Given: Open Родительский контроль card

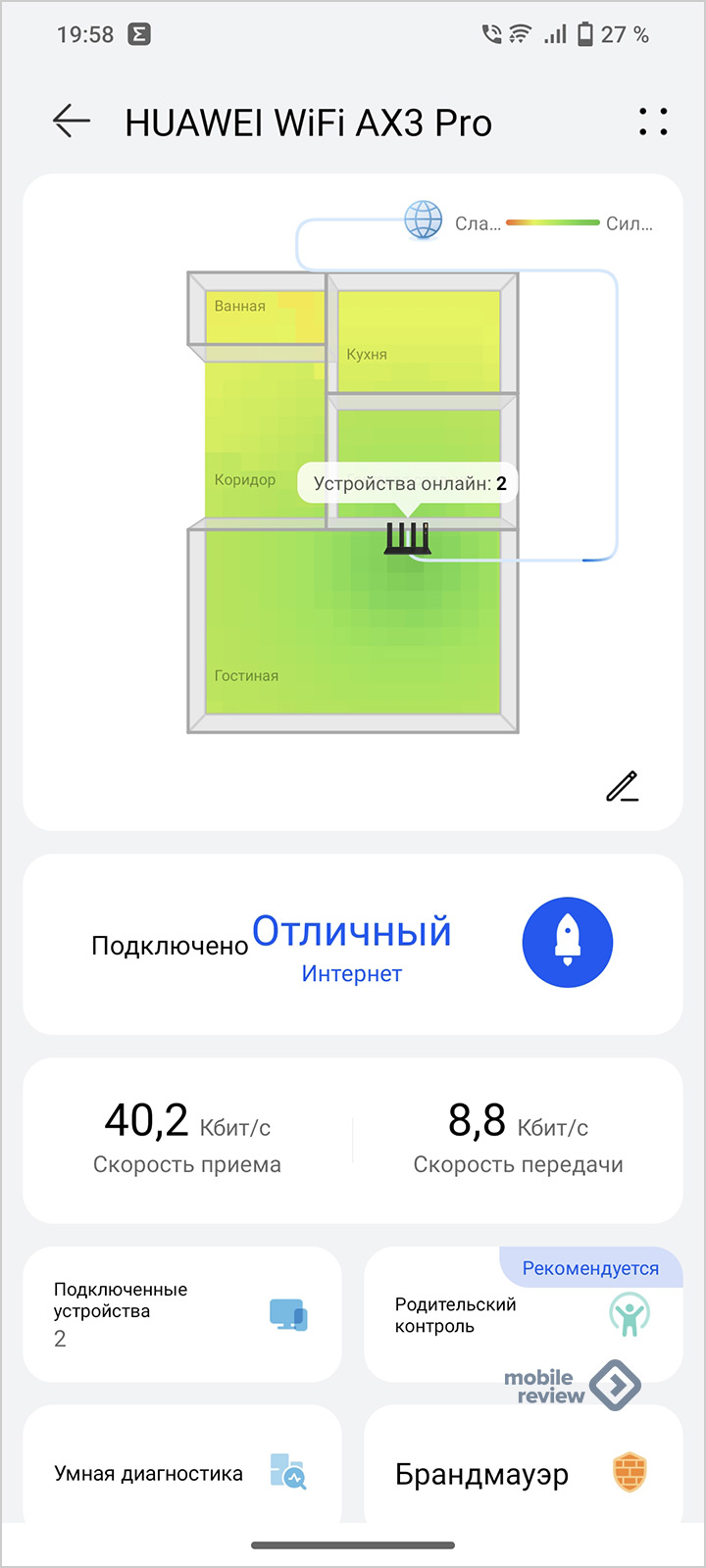Looking at the screenshot, I should pyautogui.click(x=523, y=1315).
